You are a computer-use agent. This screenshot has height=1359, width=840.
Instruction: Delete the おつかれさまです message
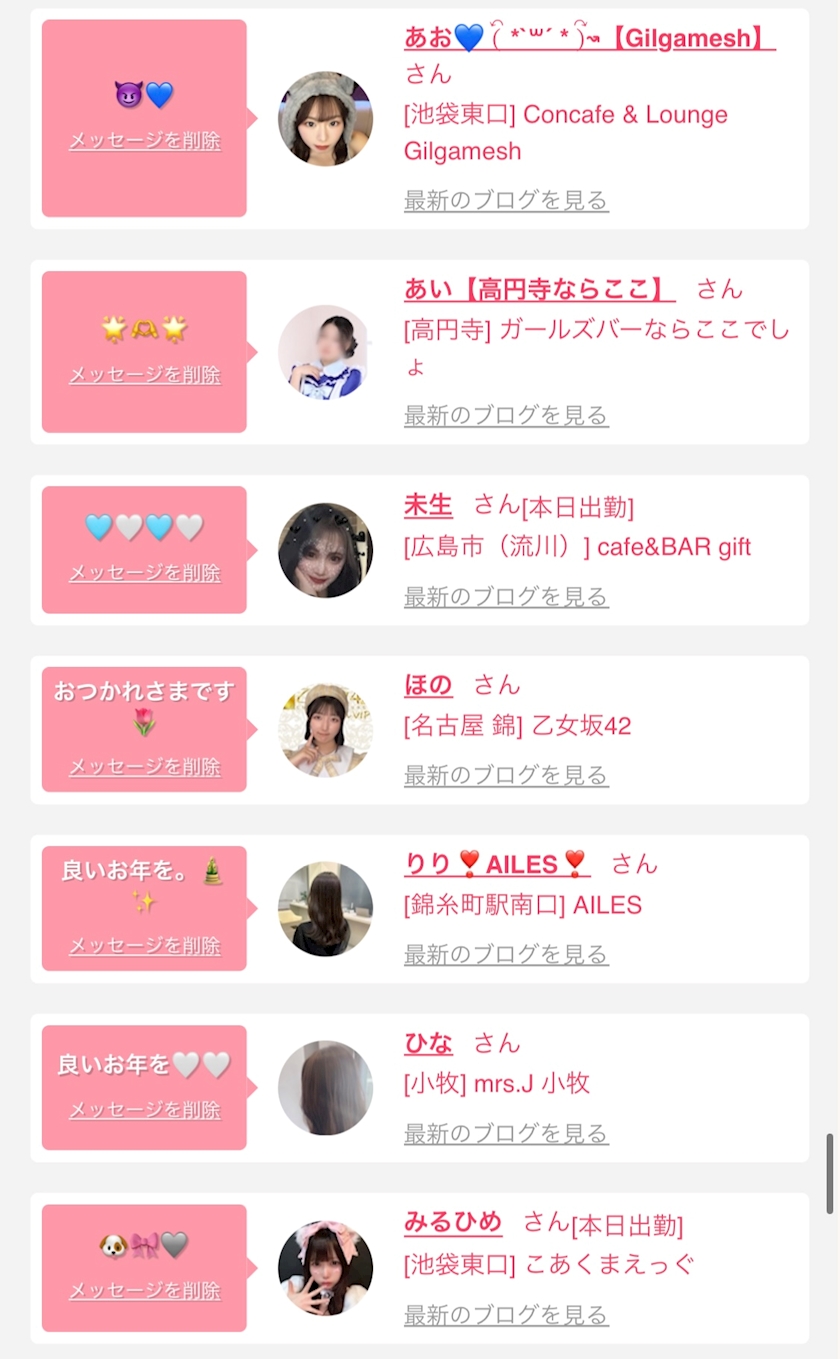(145, 767)
